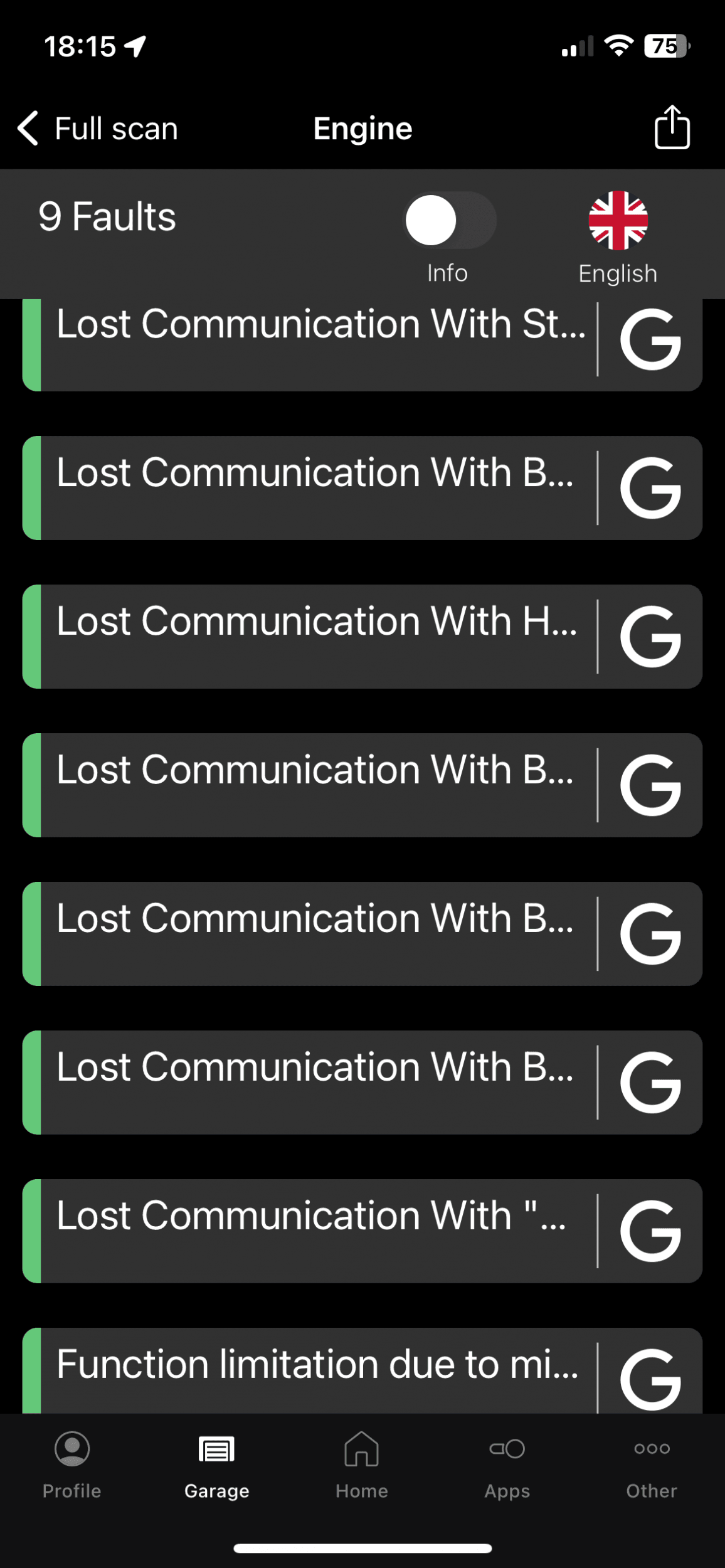The image size is (725, 1568).
Task: Google search Lost Communication With St... fault
Action: coord(650,339)
